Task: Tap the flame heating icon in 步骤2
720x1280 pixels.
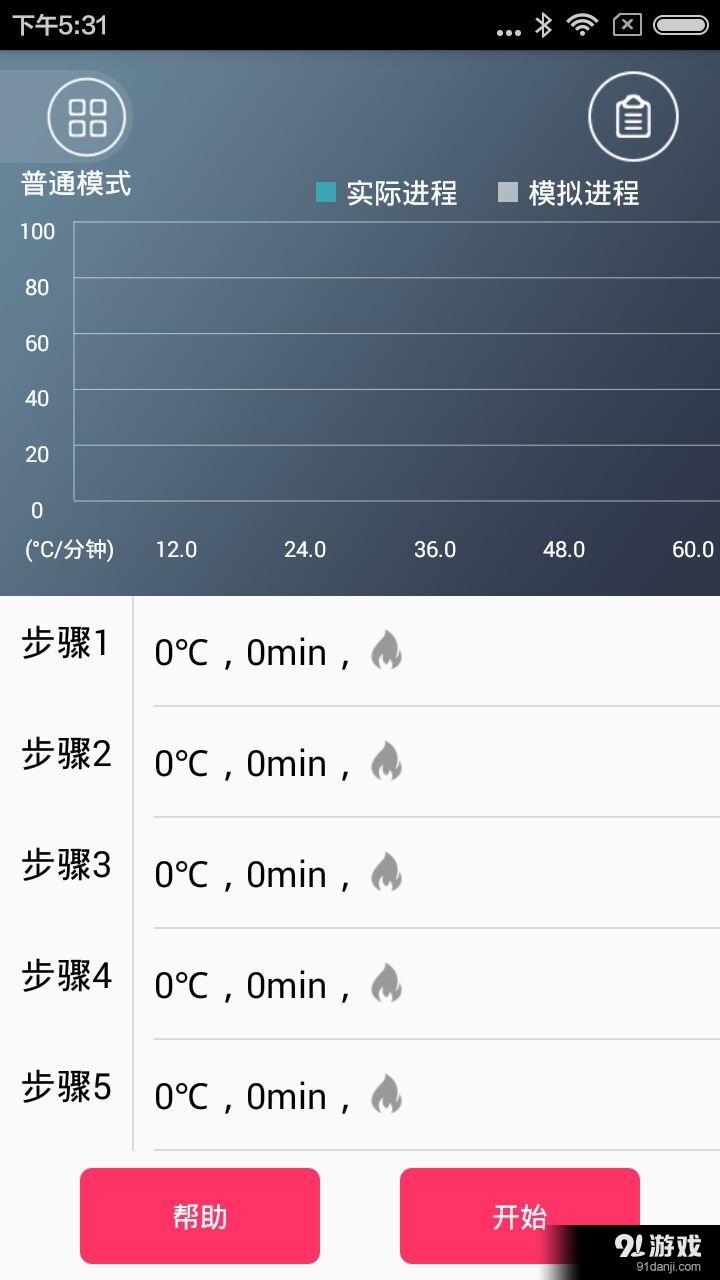Action: click(387, 761)
